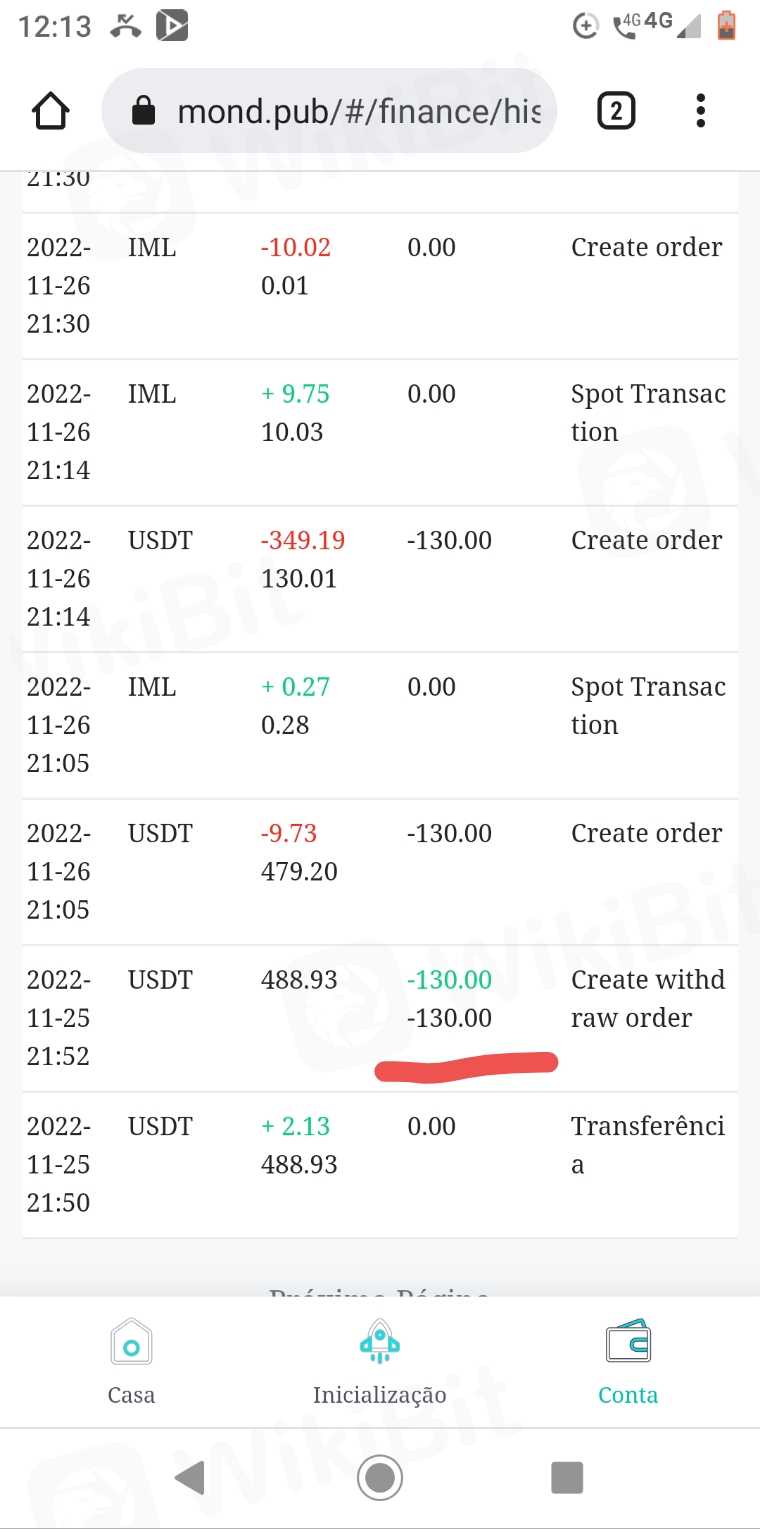Switch to the Casa tab
Viewport: 760px width, 1529px height.
pyautogui.click(x=131, y=1362)
